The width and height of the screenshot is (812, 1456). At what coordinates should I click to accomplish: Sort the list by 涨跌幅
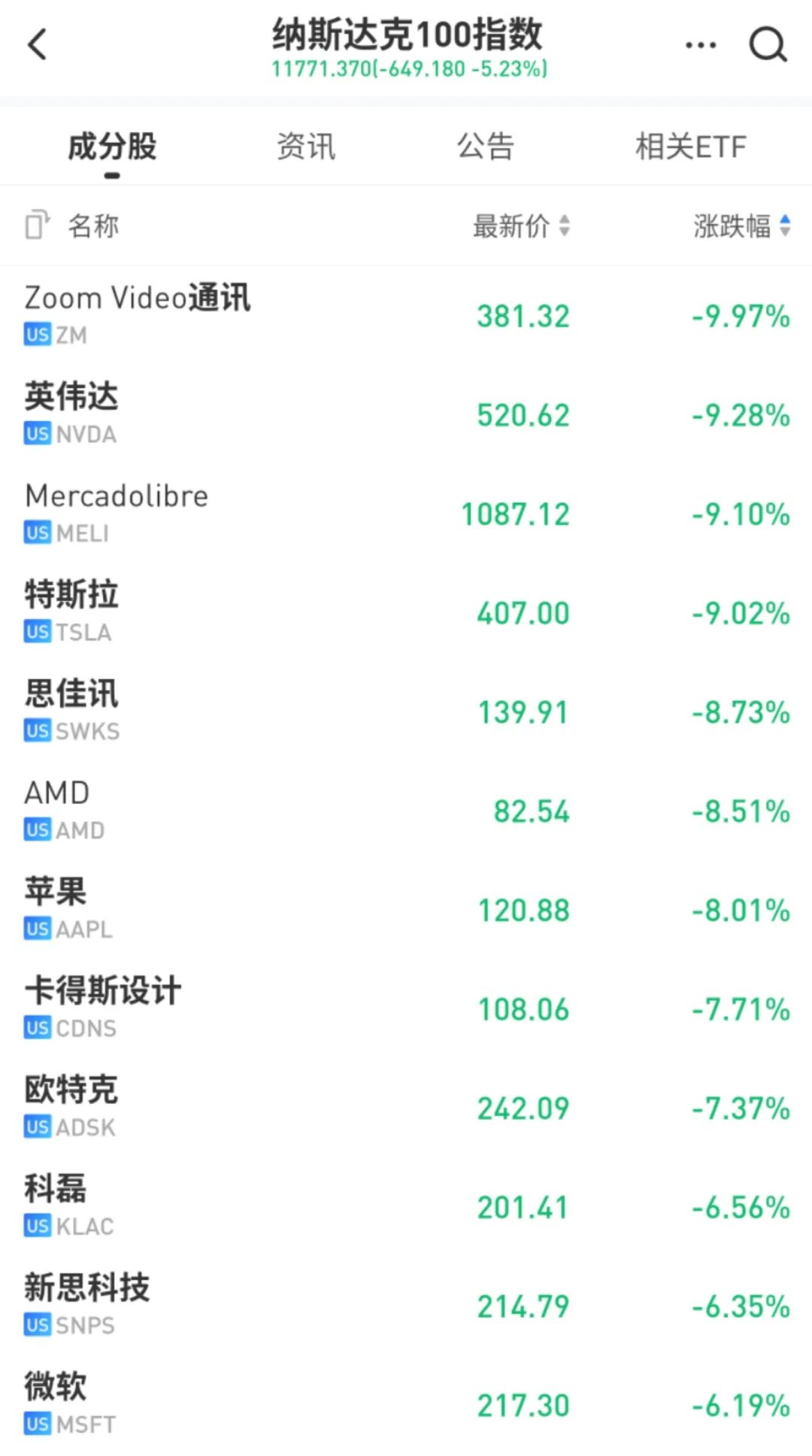[741, 226]
